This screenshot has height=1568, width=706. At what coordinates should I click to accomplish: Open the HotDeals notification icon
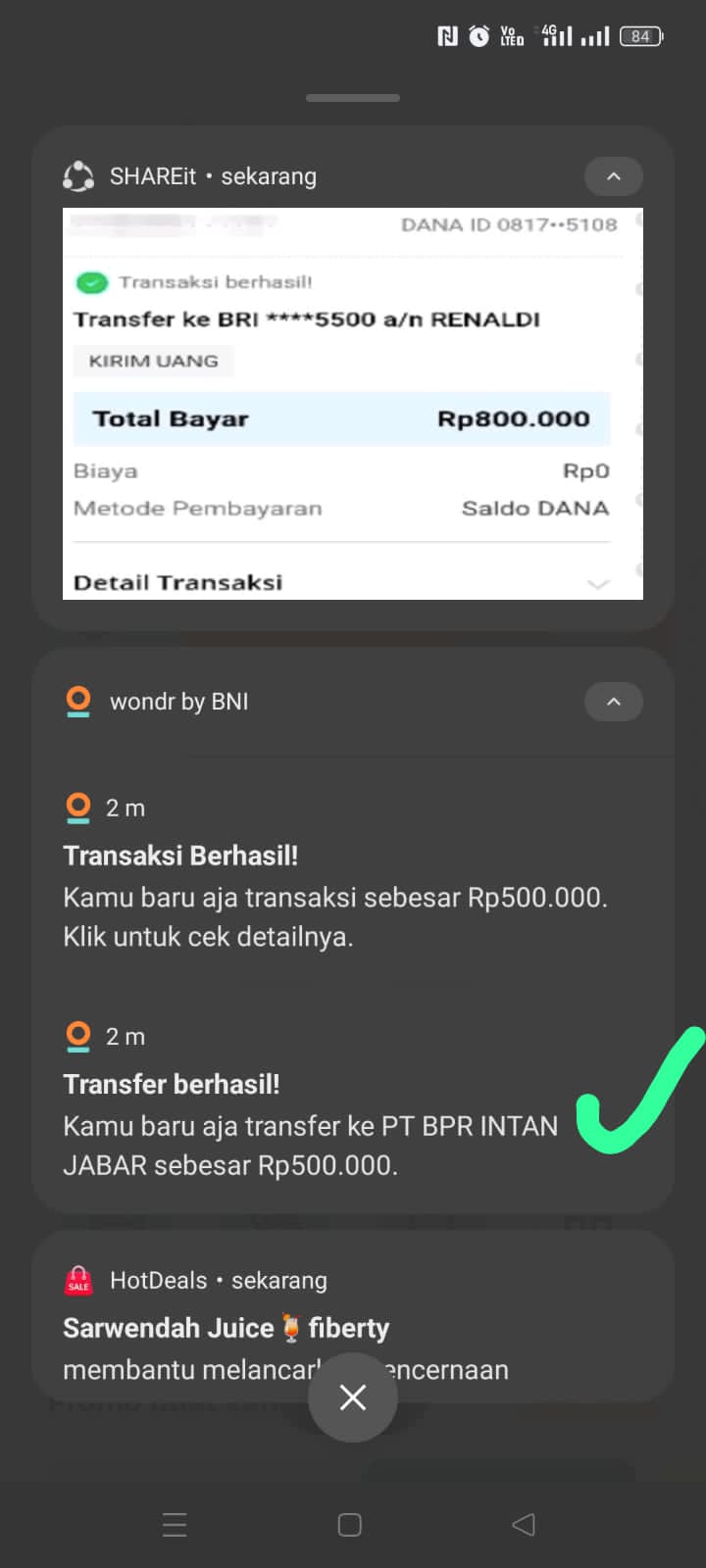click(77, 1280)
